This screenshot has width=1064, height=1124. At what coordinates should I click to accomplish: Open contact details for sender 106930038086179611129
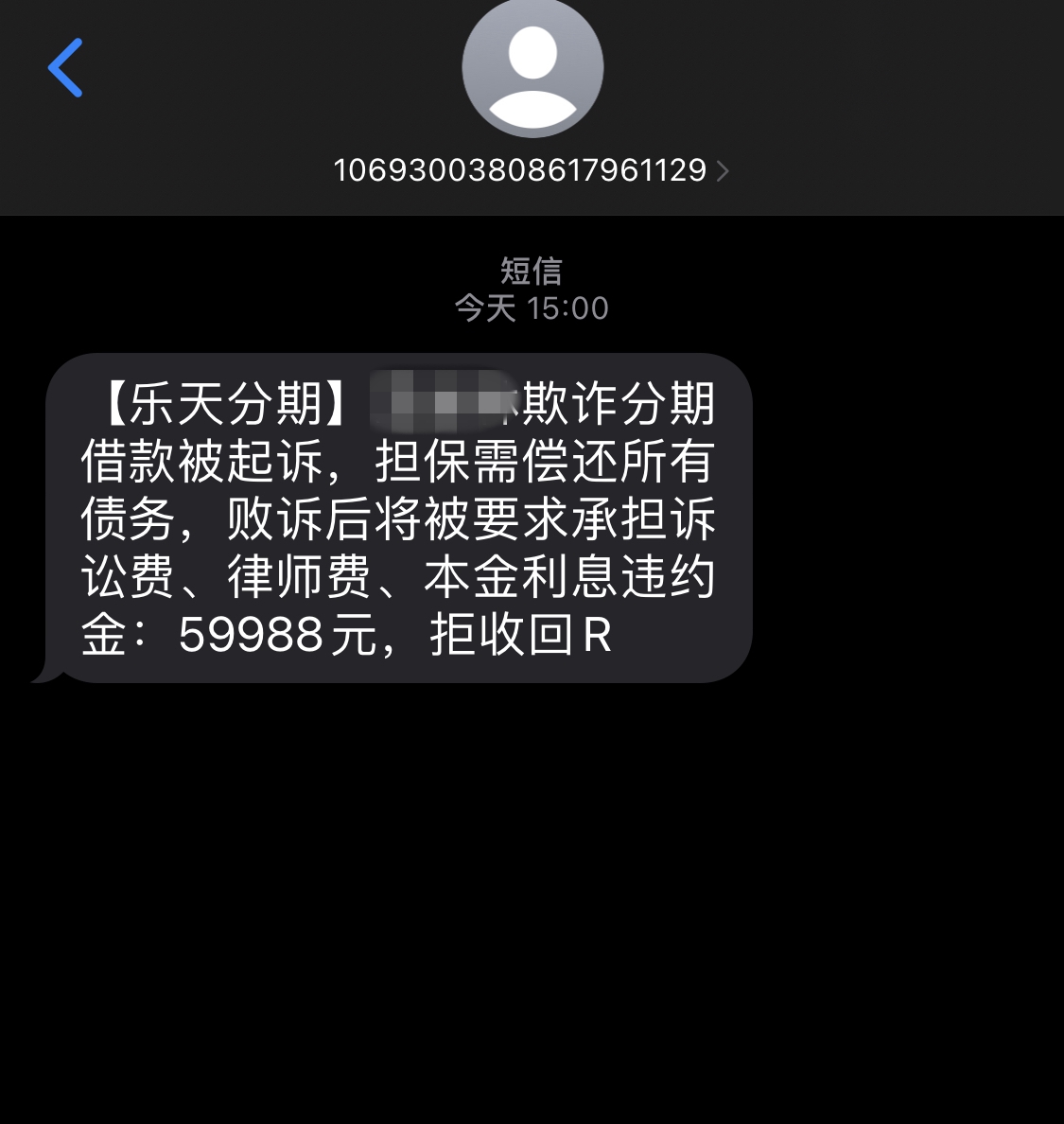531,170
